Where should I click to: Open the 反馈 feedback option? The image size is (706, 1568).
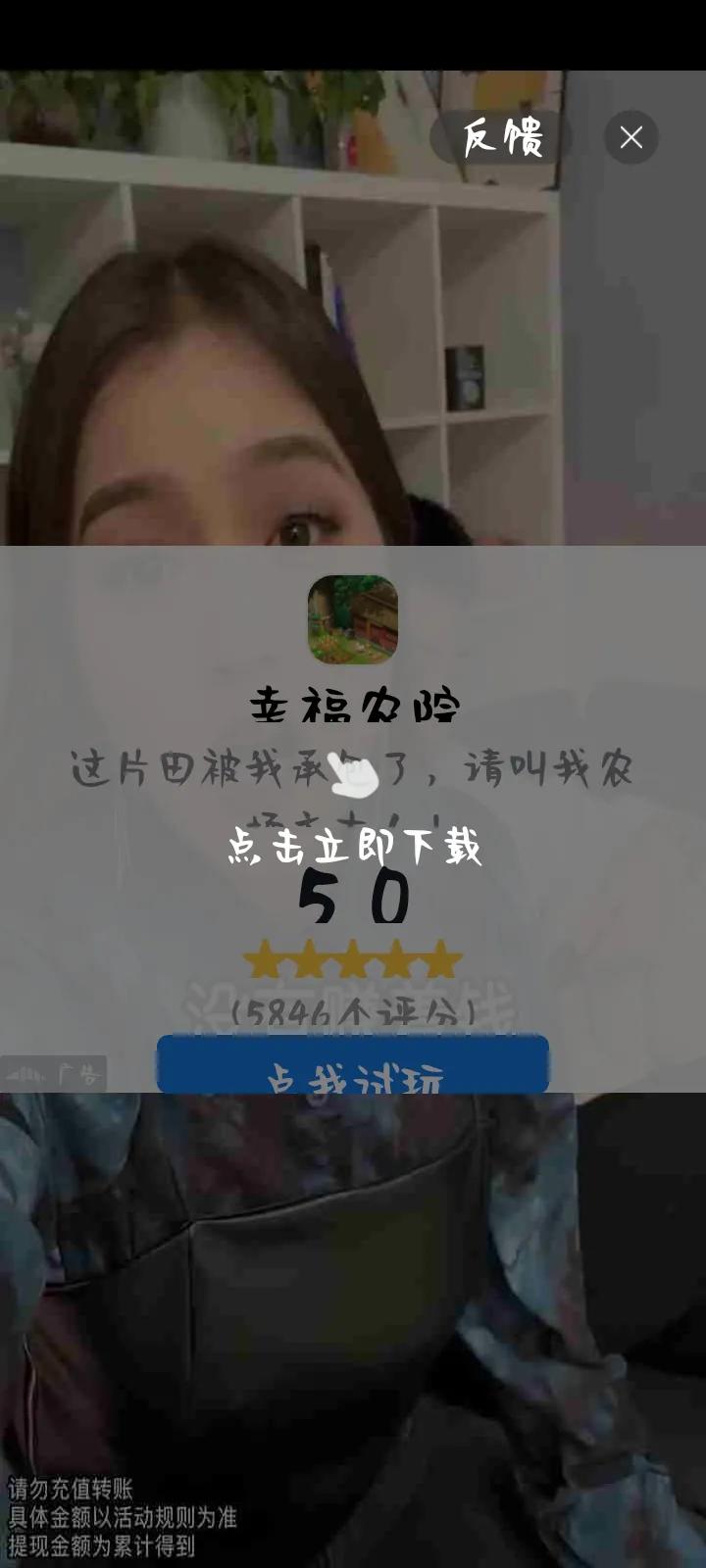click(x=502, y=137)
